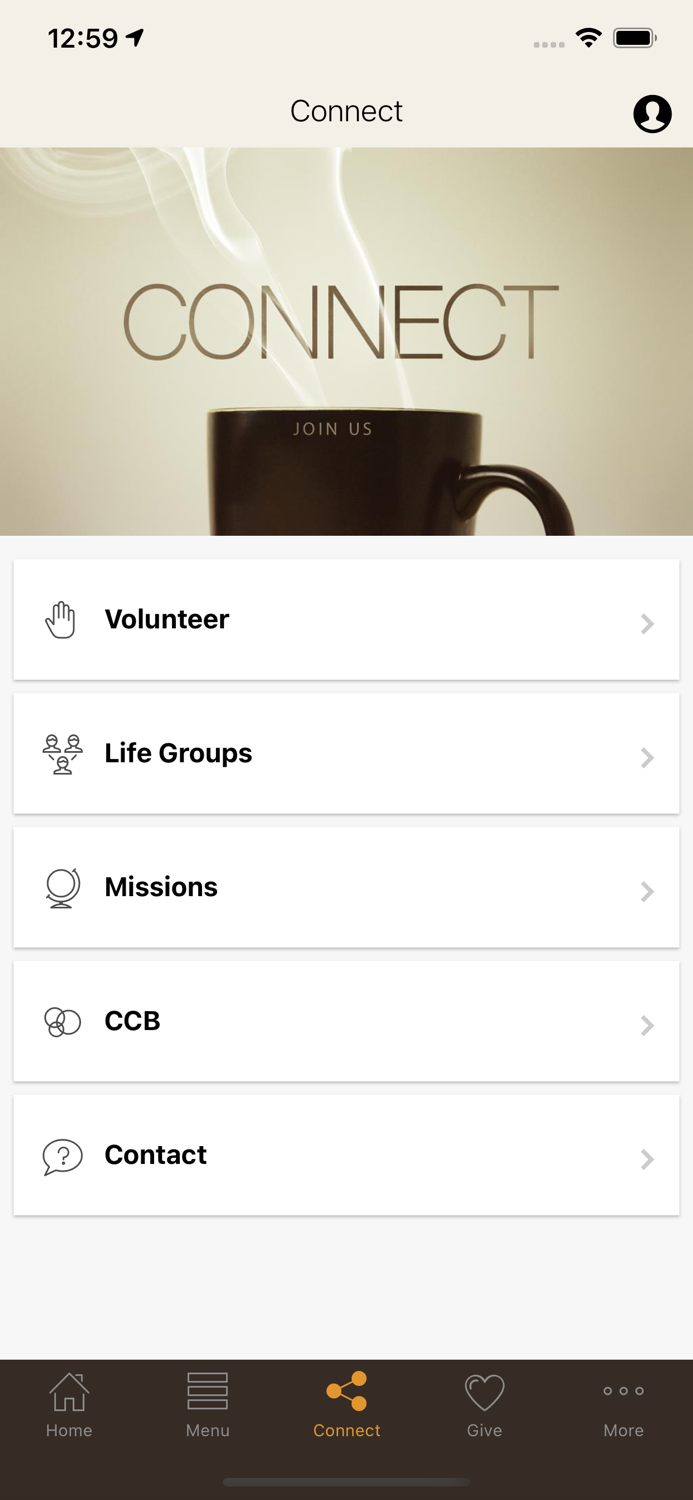
Task: Switch to the Menu tab
Action: coord(208,1405)
